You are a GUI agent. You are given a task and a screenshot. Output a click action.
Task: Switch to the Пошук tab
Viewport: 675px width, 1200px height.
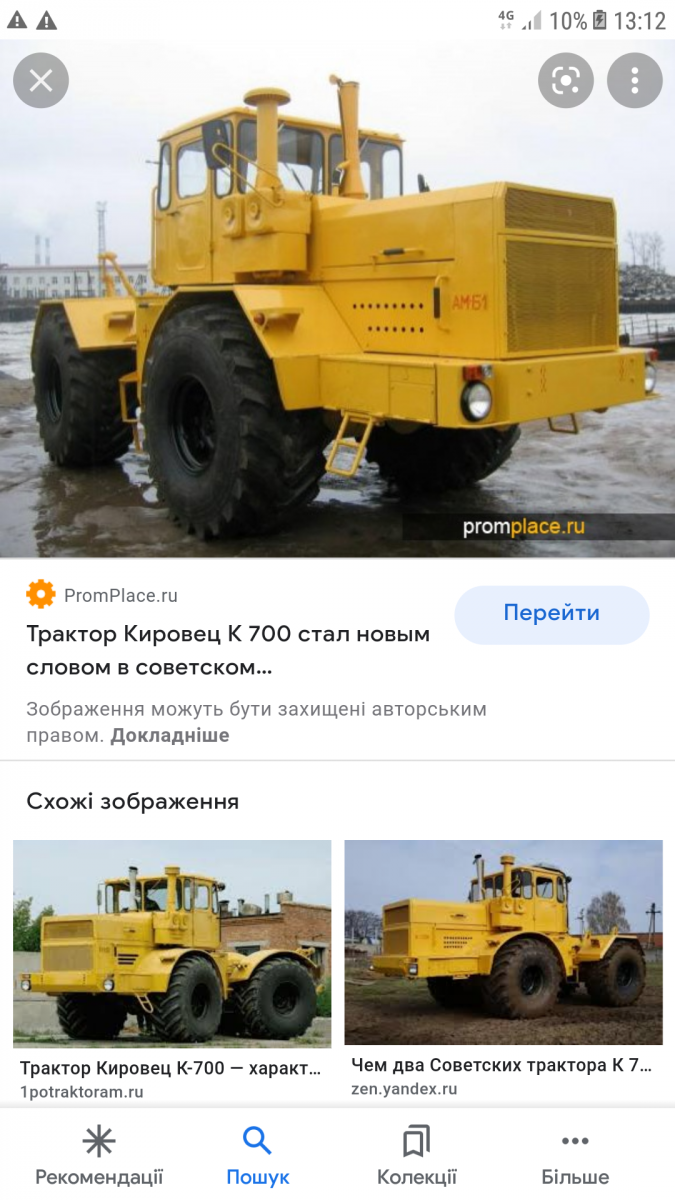click(258, 1155)
